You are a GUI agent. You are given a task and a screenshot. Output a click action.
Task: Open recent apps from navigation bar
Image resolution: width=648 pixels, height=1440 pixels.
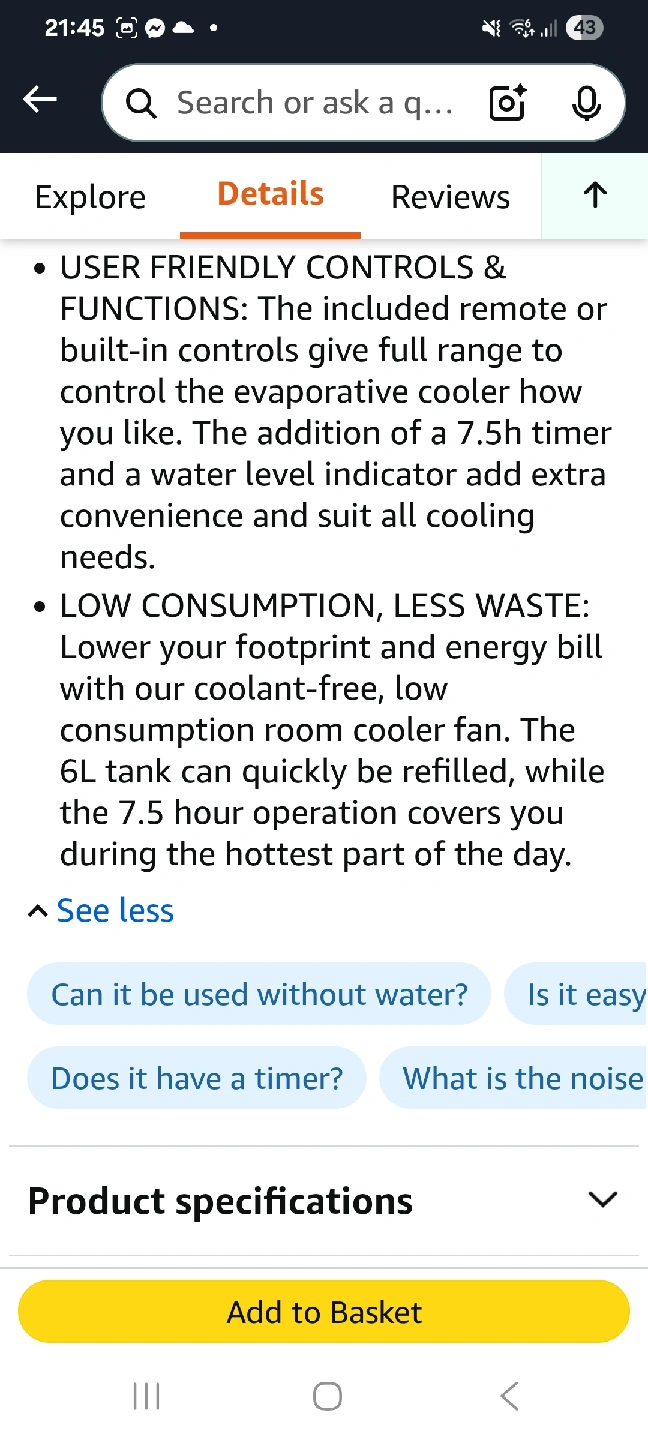click(147, 1396)
